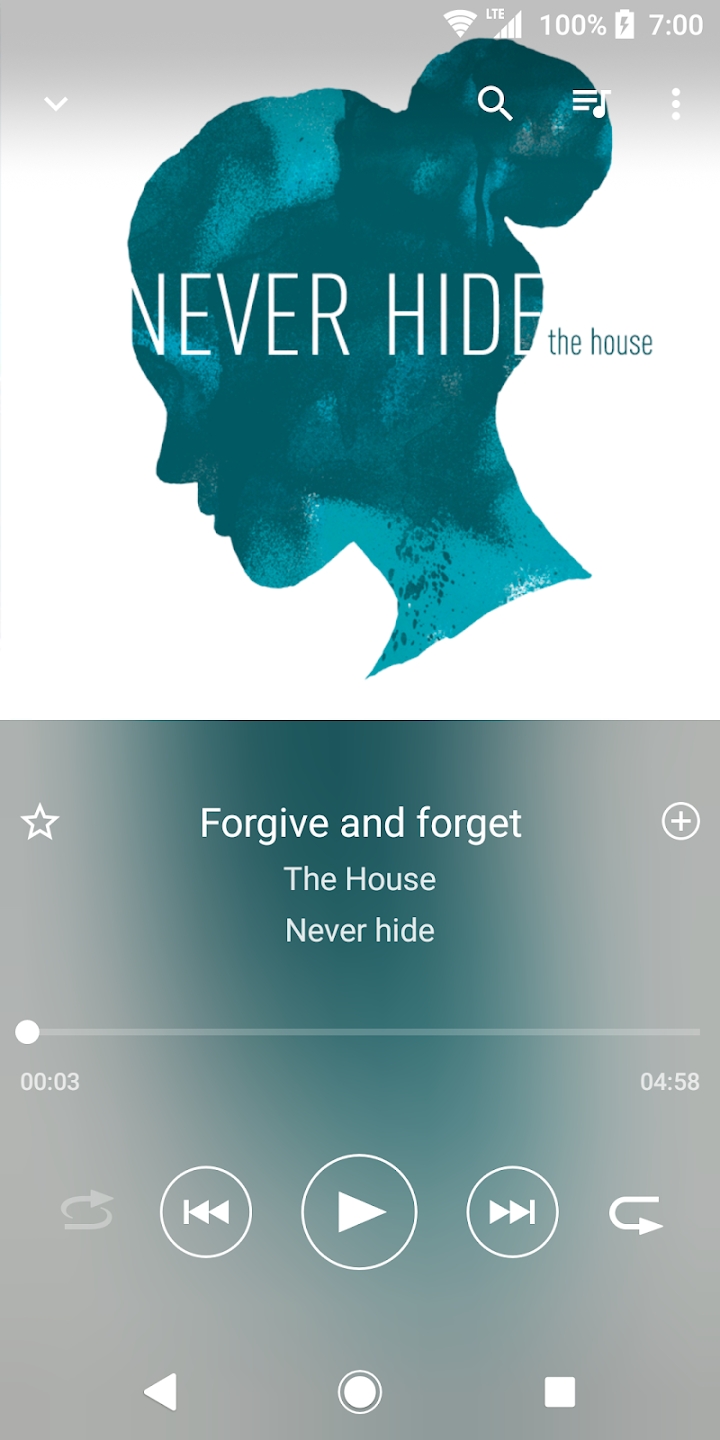The width and height of the screenshot is (720, 1440).
Task: Open the play queue
Action: (x=591, y=103)
